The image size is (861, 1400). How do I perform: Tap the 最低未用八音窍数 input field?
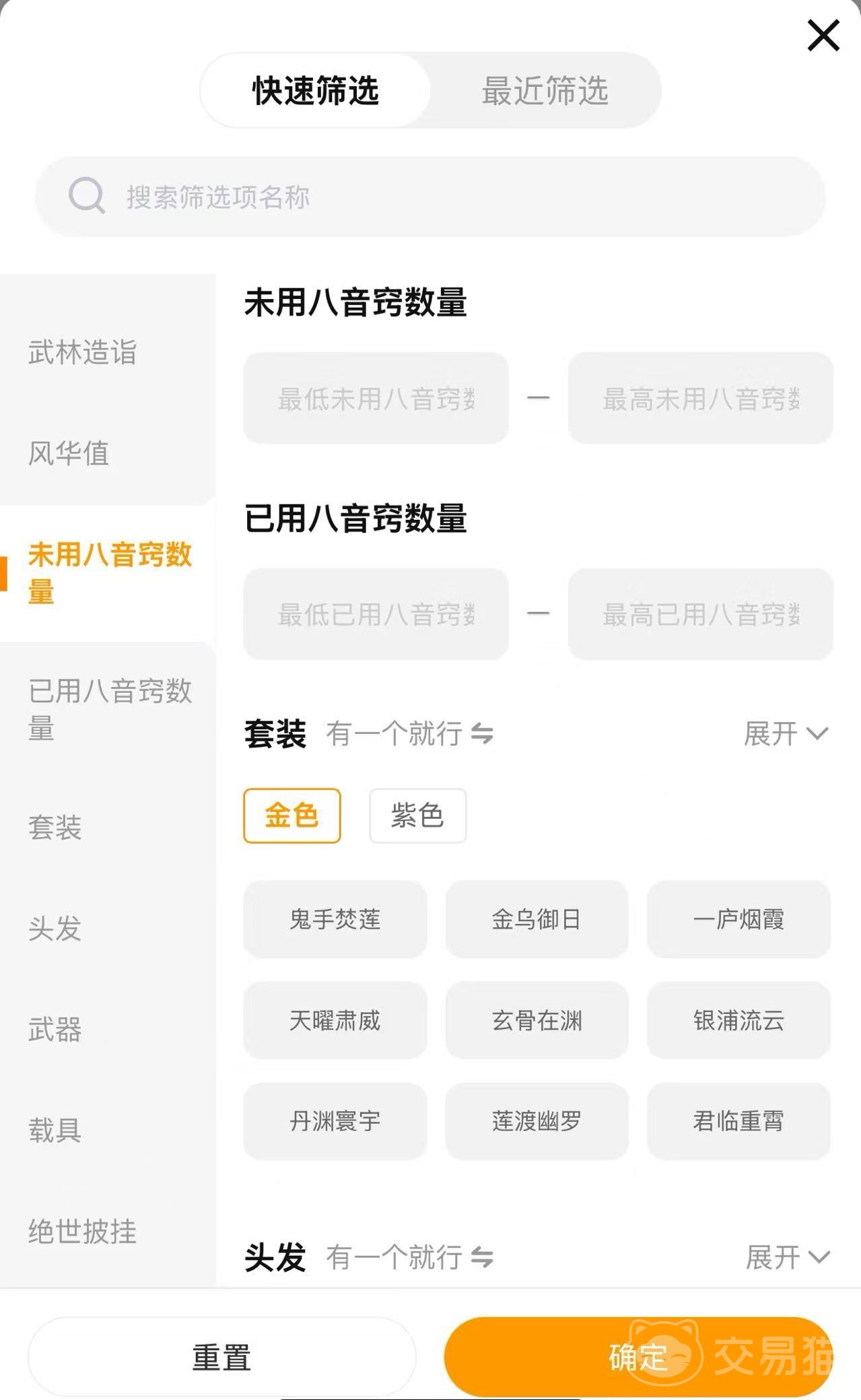[376, 398]
